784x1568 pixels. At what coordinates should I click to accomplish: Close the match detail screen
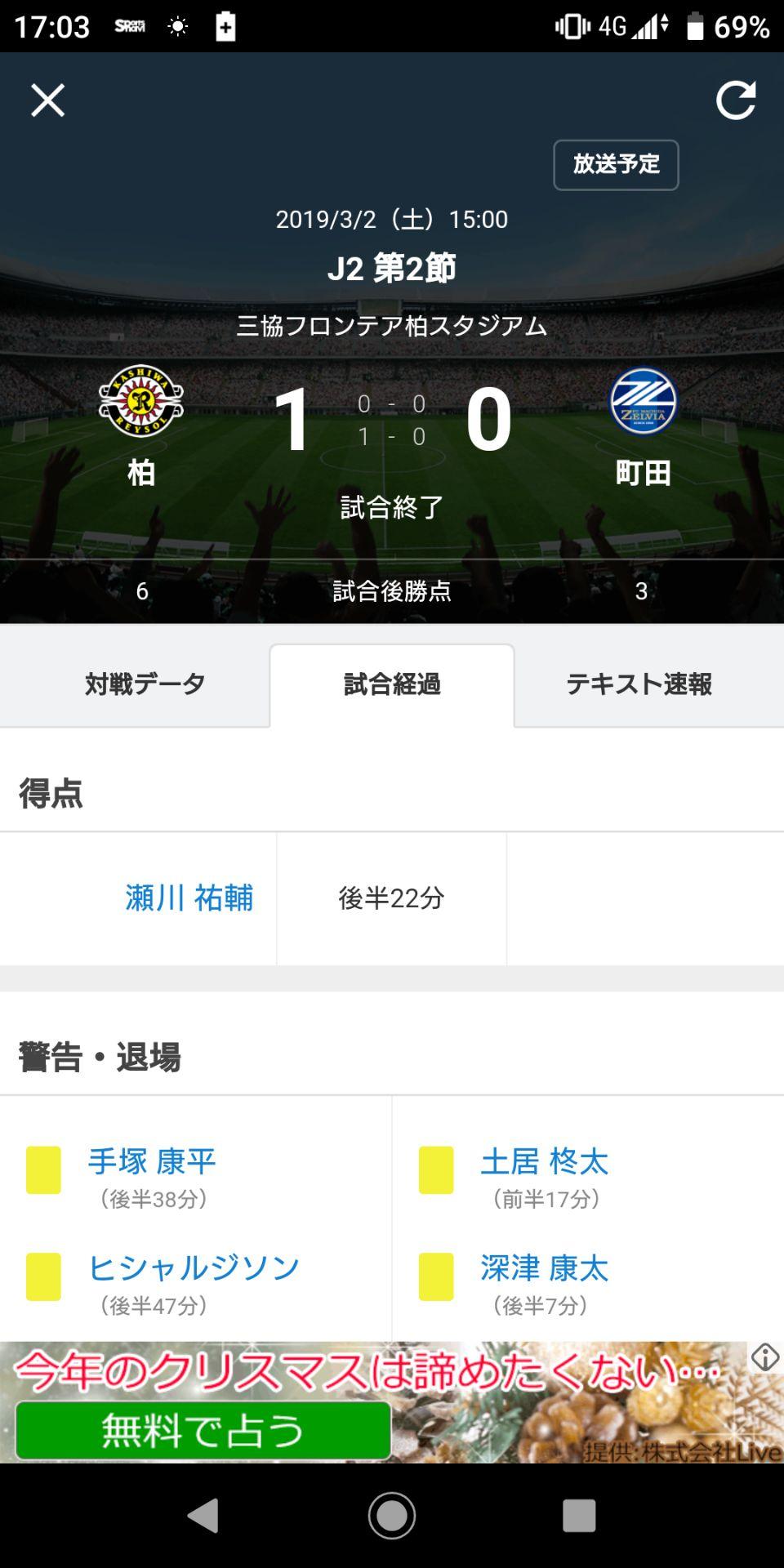[x=48, y=100]
